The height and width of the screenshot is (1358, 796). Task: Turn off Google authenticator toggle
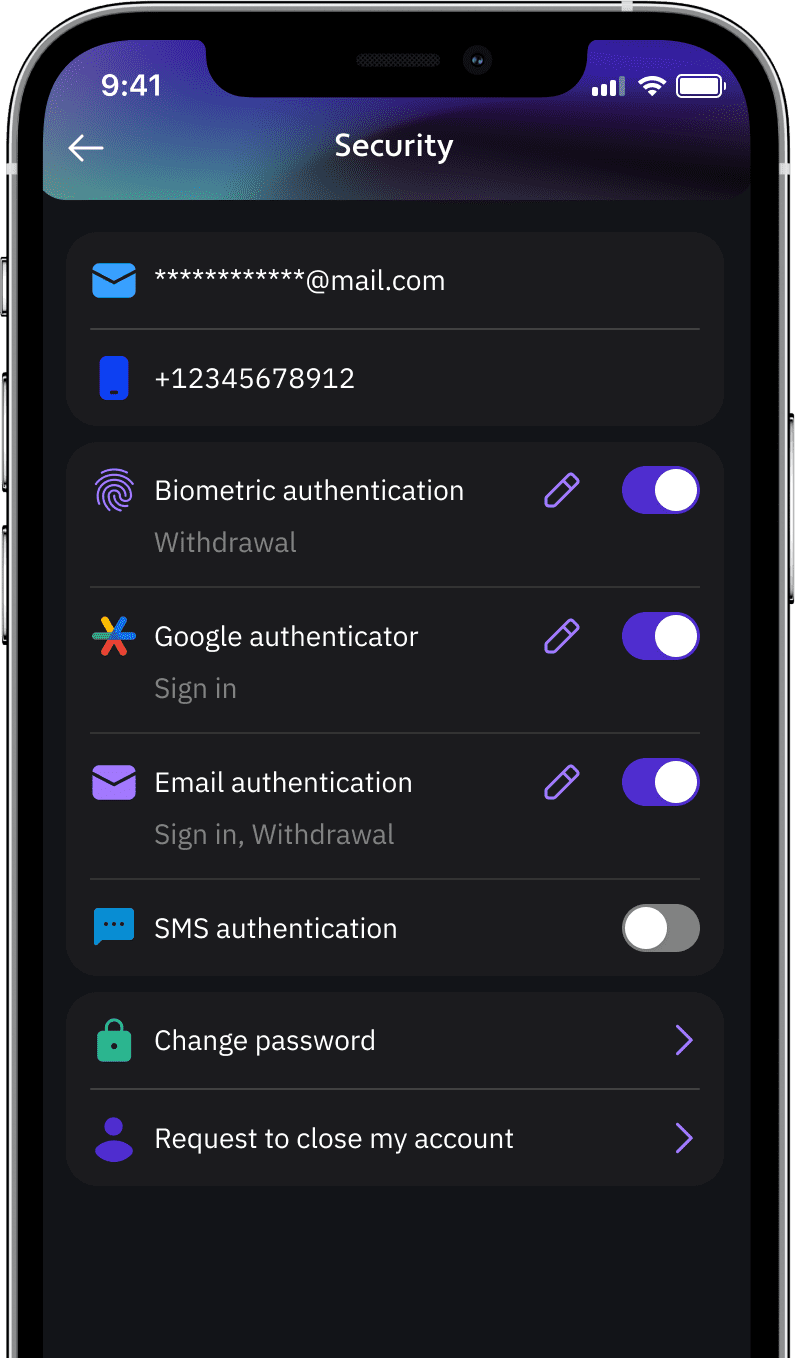point(660,636)
